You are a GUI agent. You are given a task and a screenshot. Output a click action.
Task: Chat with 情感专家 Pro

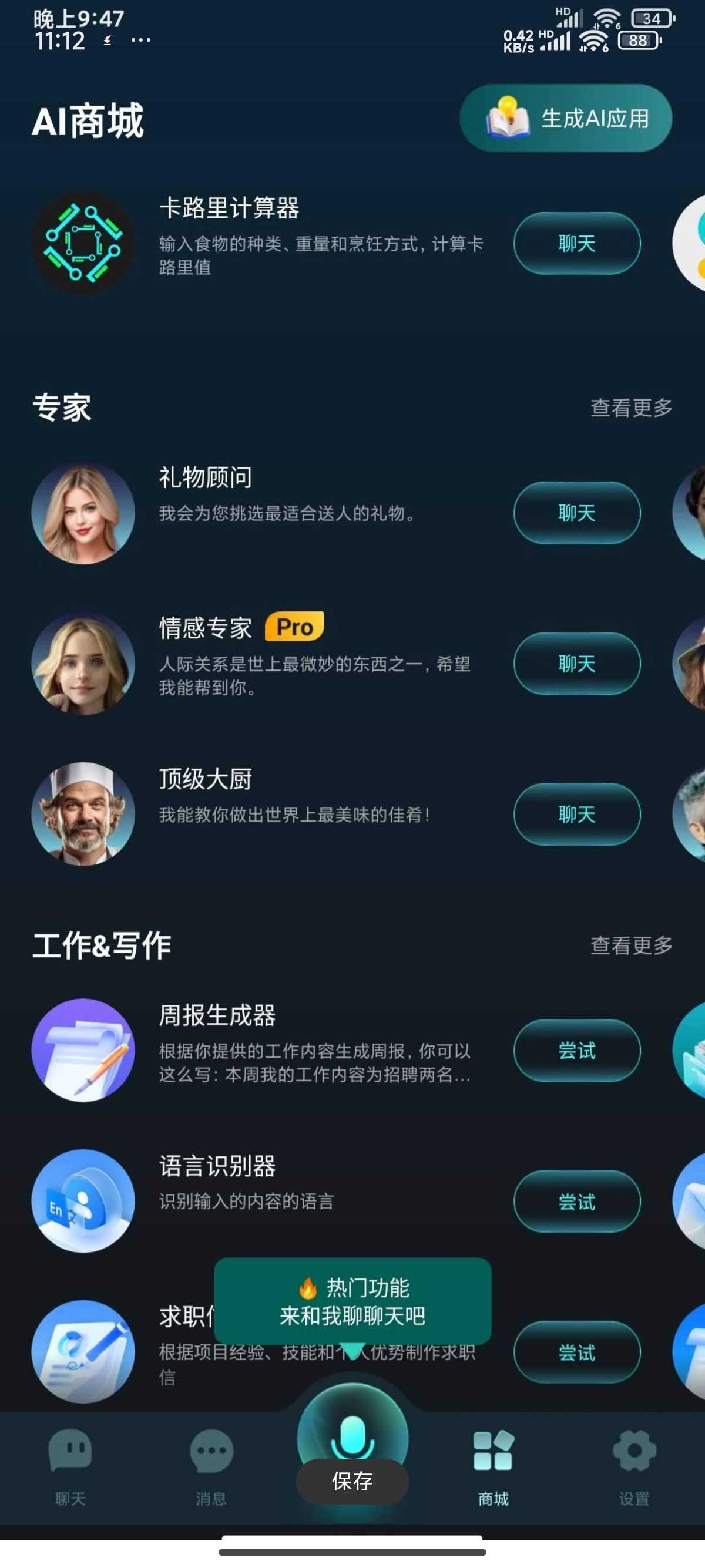pyautogui.click(x=576, y=664)
